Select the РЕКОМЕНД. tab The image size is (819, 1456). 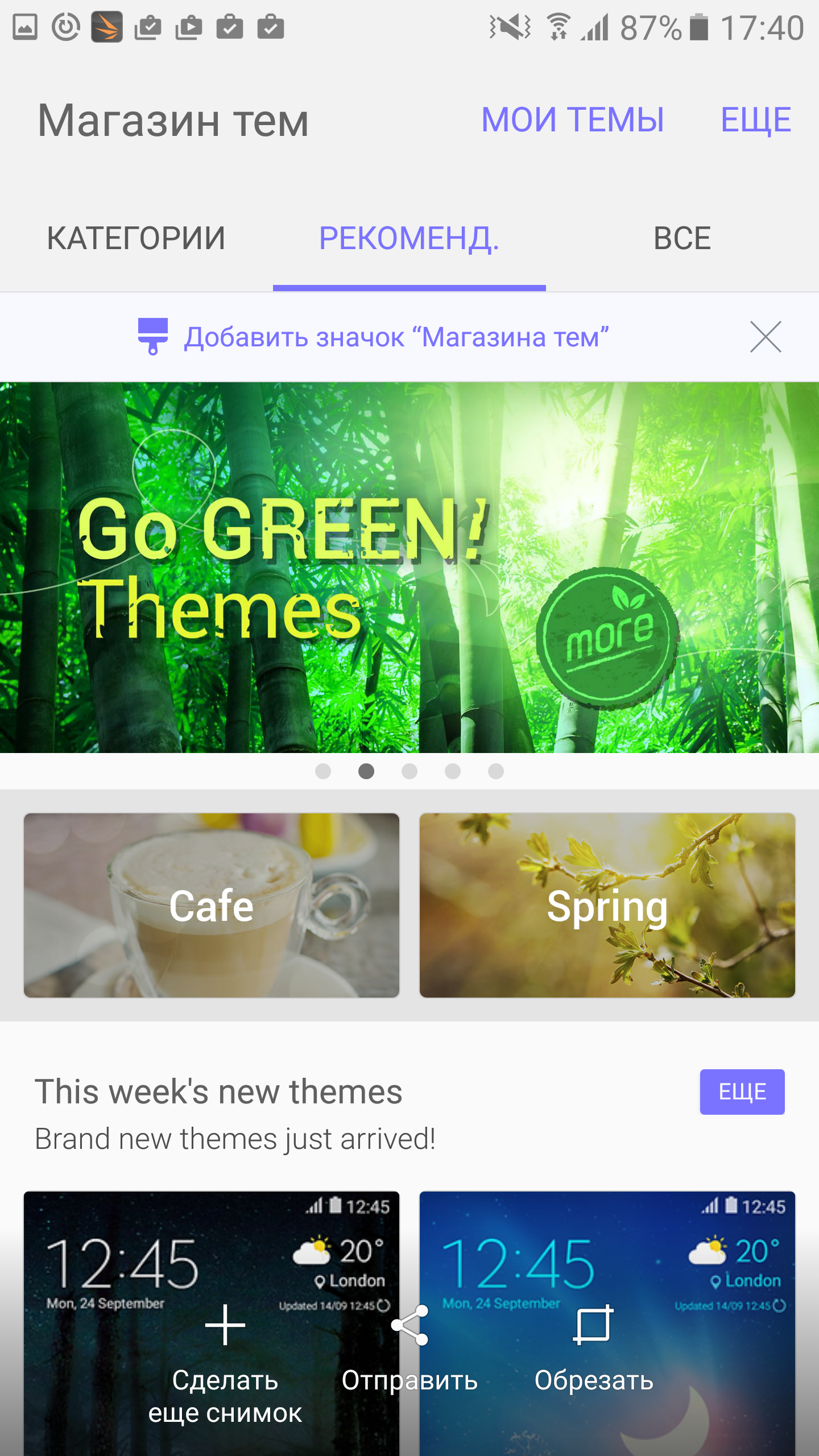409,238
